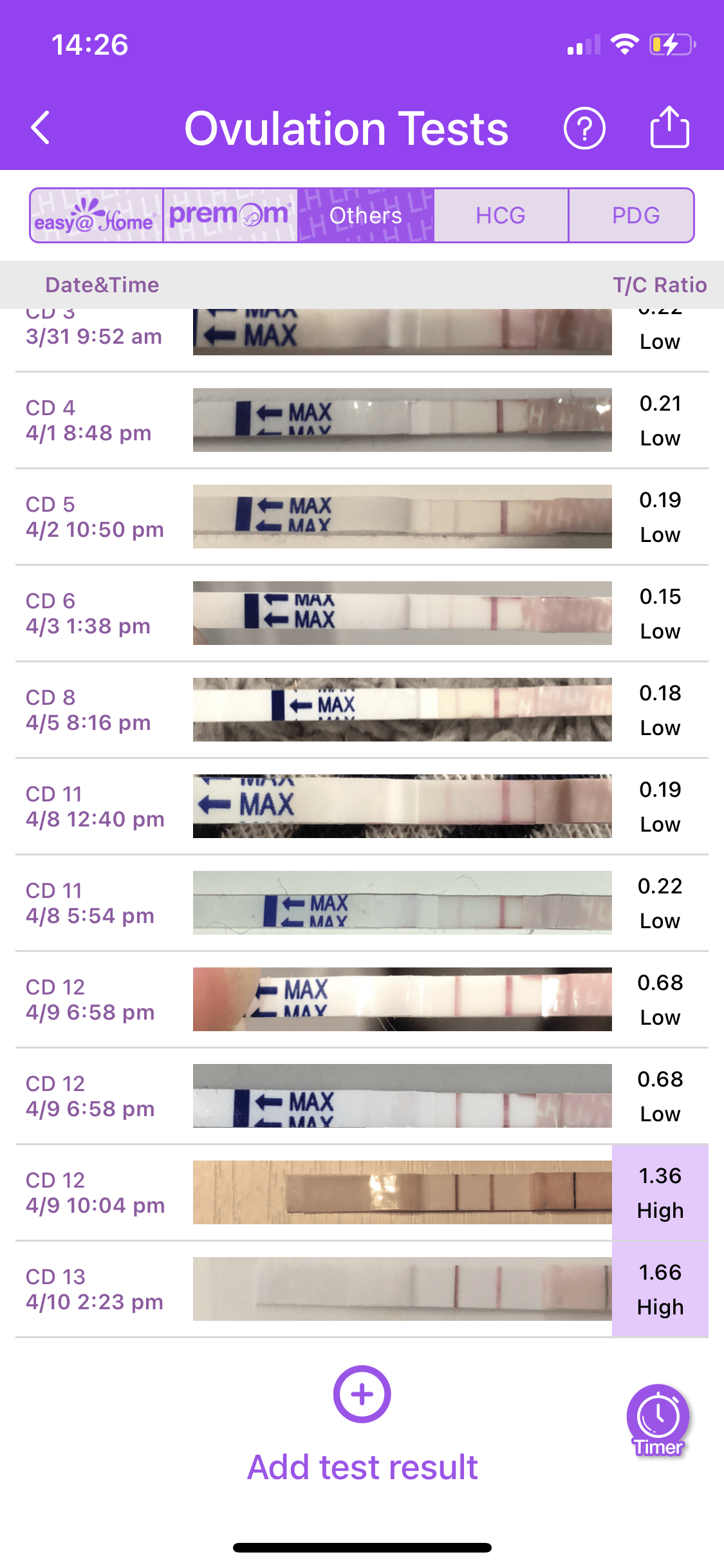Share the ovulation test results
This screenshot has width=724, height=1568.
point(669,127)
